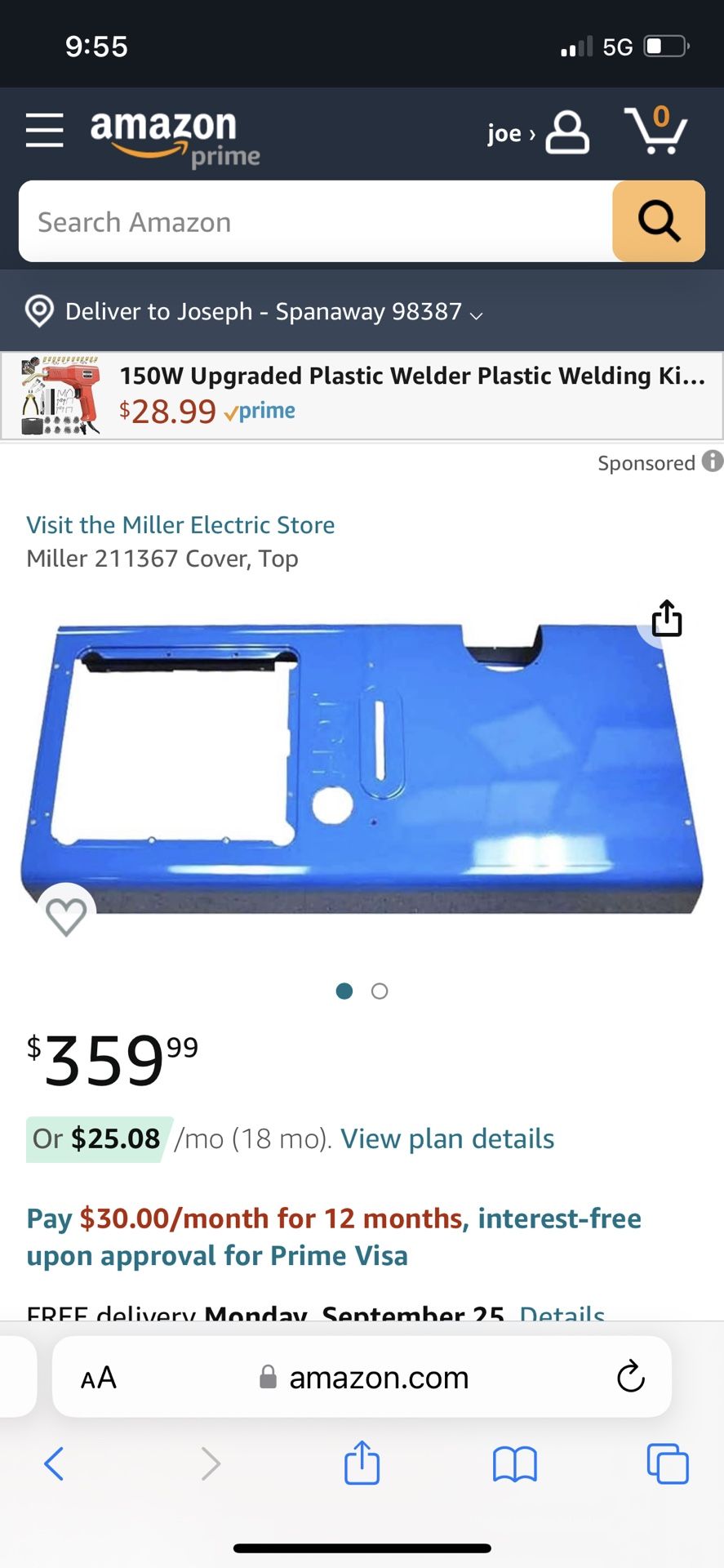
Task: Open sponsored Plastic Welder ad
Action: point(362,396)
